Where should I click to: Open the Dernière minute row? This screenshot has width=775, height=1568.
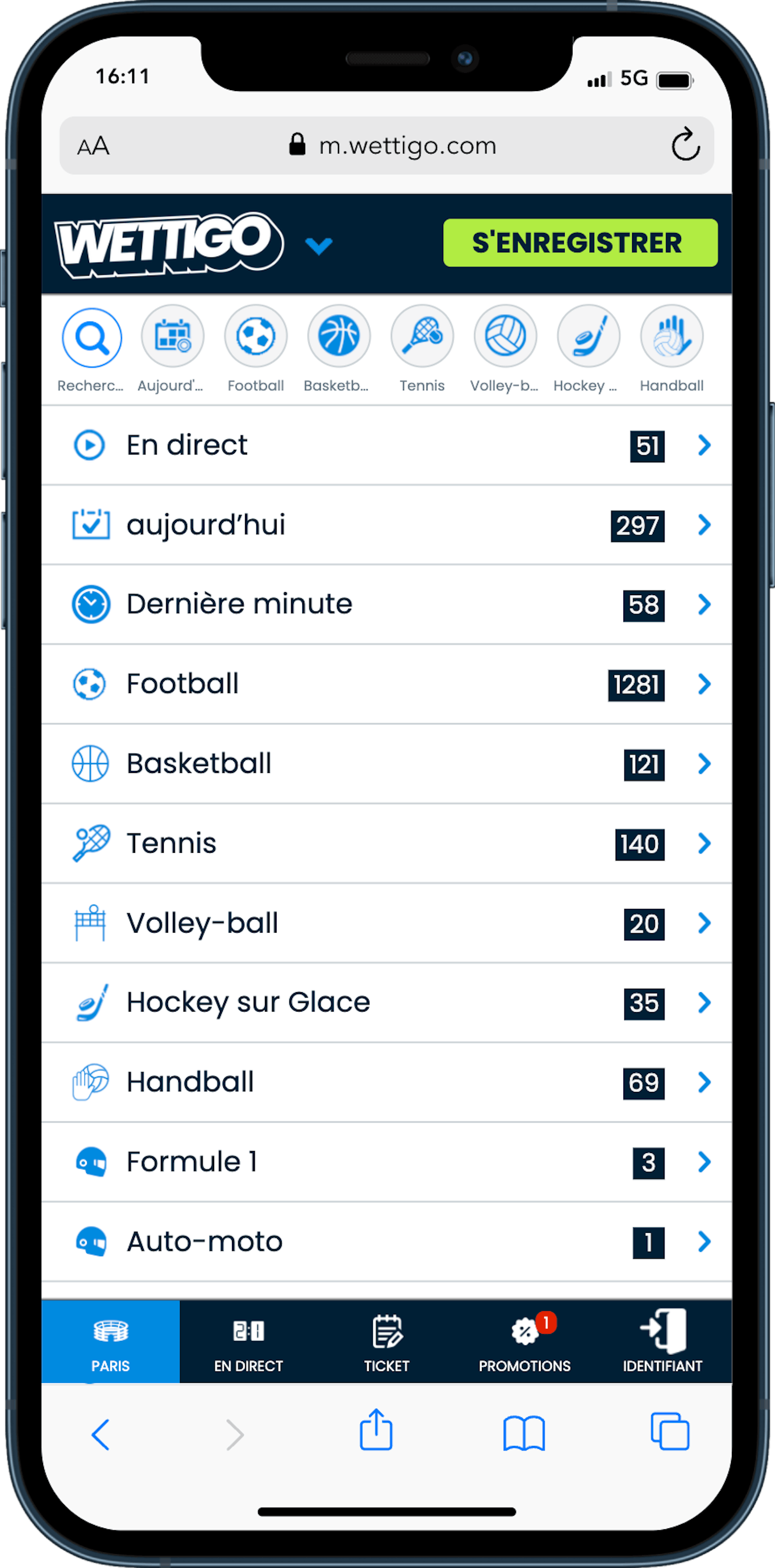tap(387, 604)
